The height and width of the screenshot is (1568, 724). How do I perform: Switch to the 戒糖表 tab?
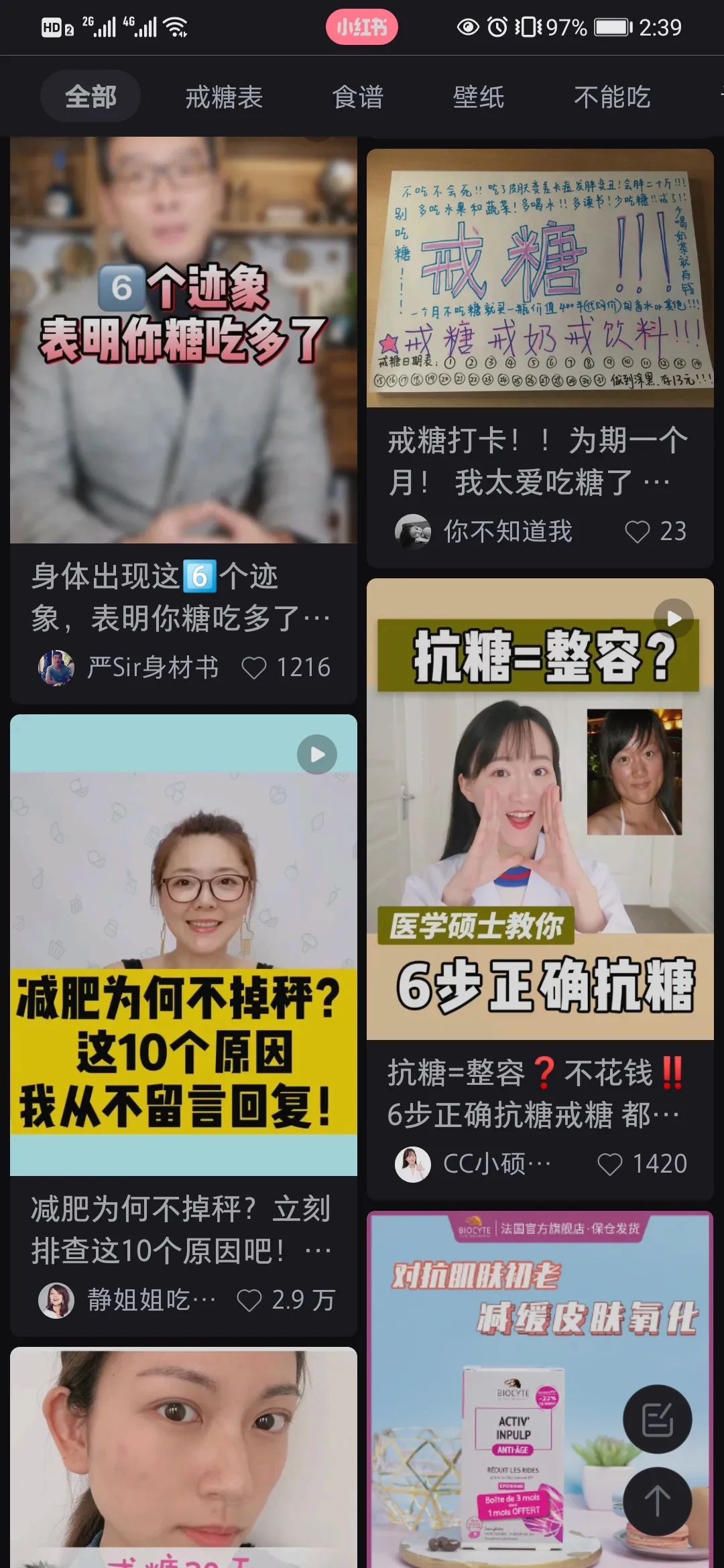(x=224, y=96)
